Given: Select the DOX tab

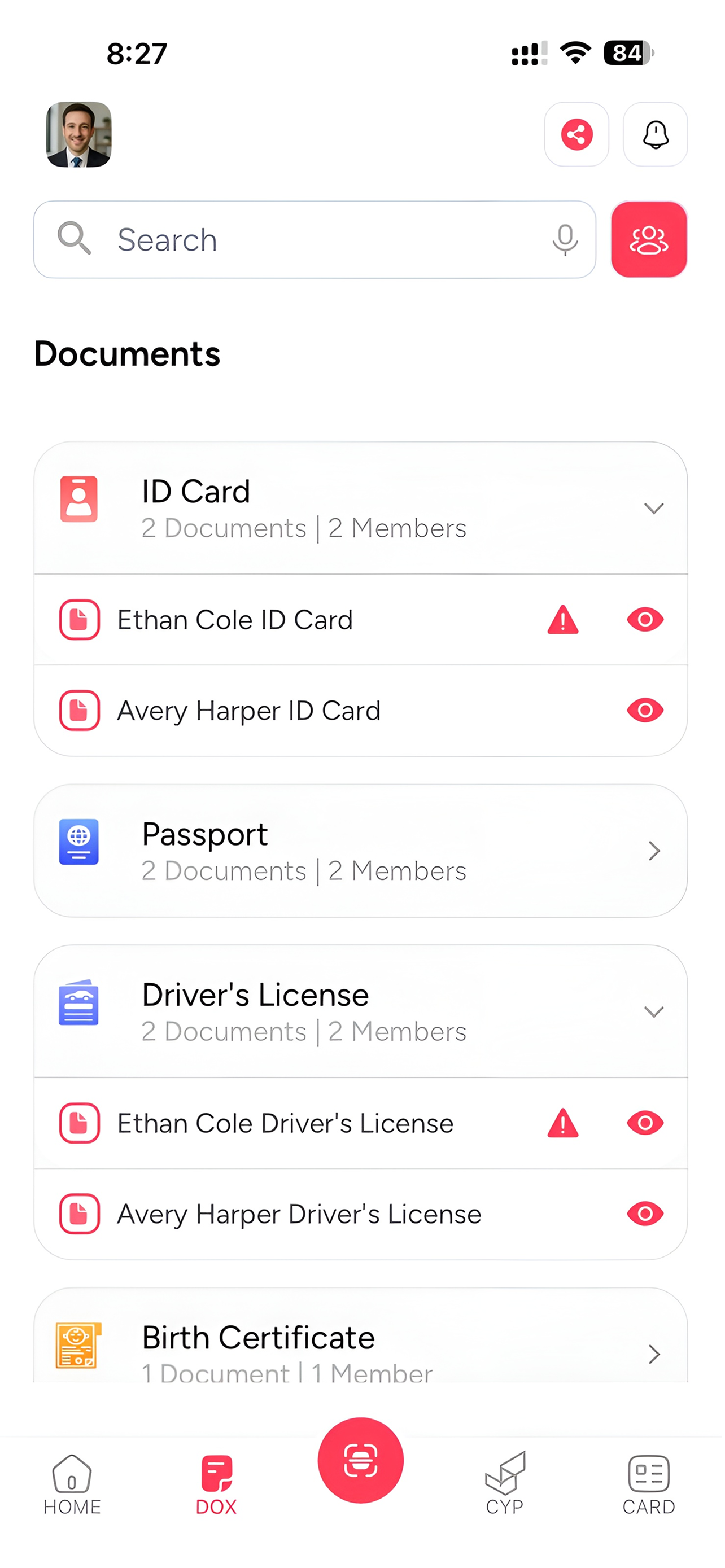Looking at the screenshot, I should [216, 1484].
